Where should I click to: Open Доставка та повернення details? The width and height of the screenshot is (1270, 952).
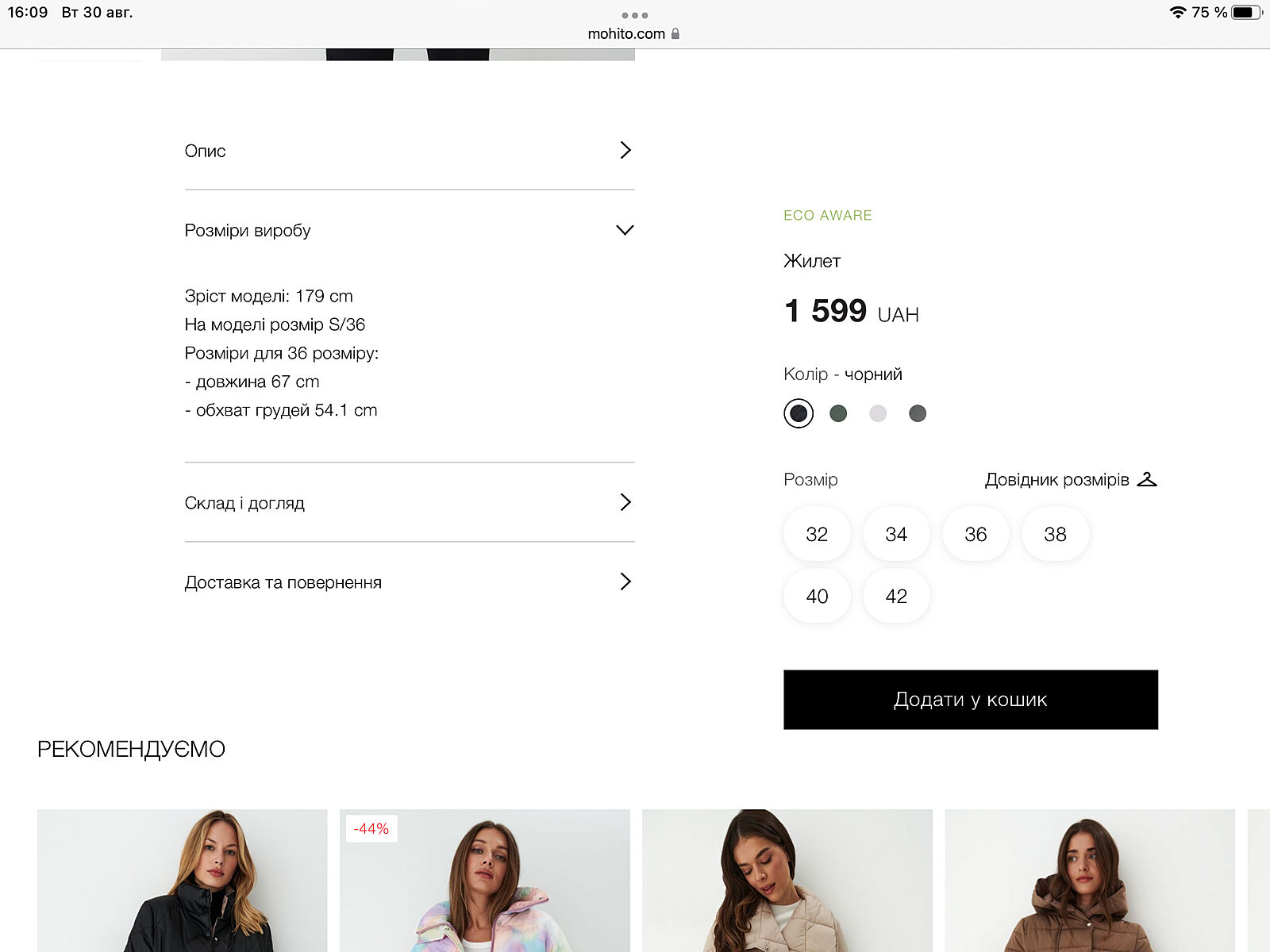pyautogui.click(x=409, y=582)
